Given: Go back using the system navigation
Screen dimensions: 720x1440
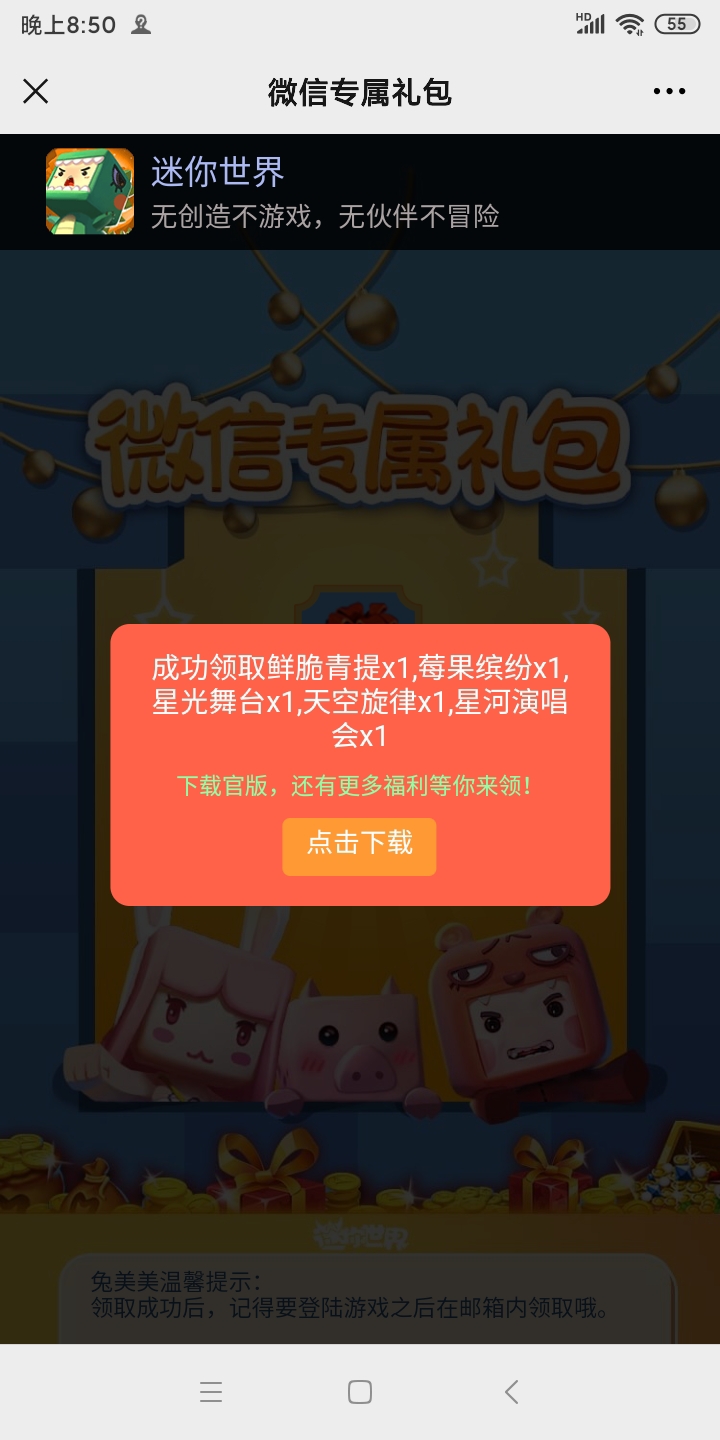Looking at the screenshot, I should (511, 1392).
